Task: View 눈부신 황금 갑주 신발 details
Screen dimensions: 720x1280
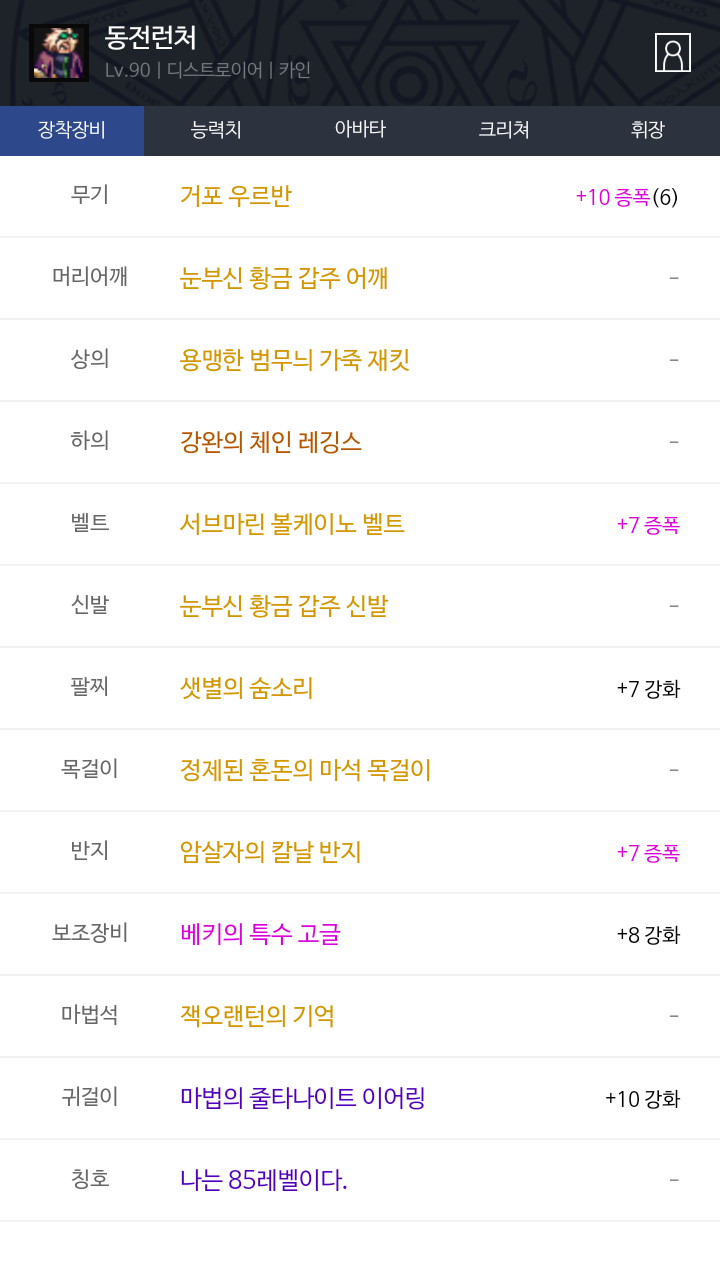Action: 284,606
